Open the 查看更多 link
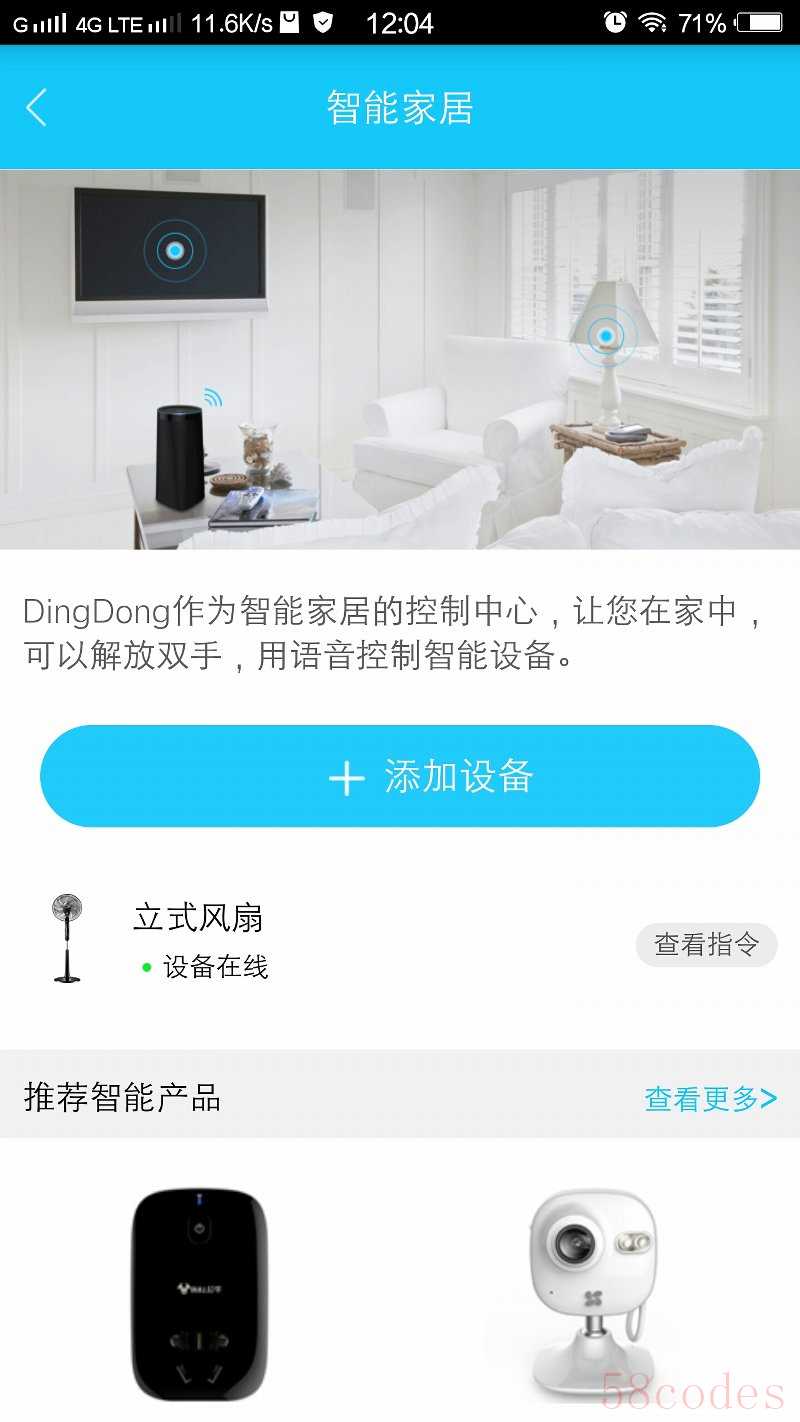Screen dimensions: 800x1422 pos(710,1098)
